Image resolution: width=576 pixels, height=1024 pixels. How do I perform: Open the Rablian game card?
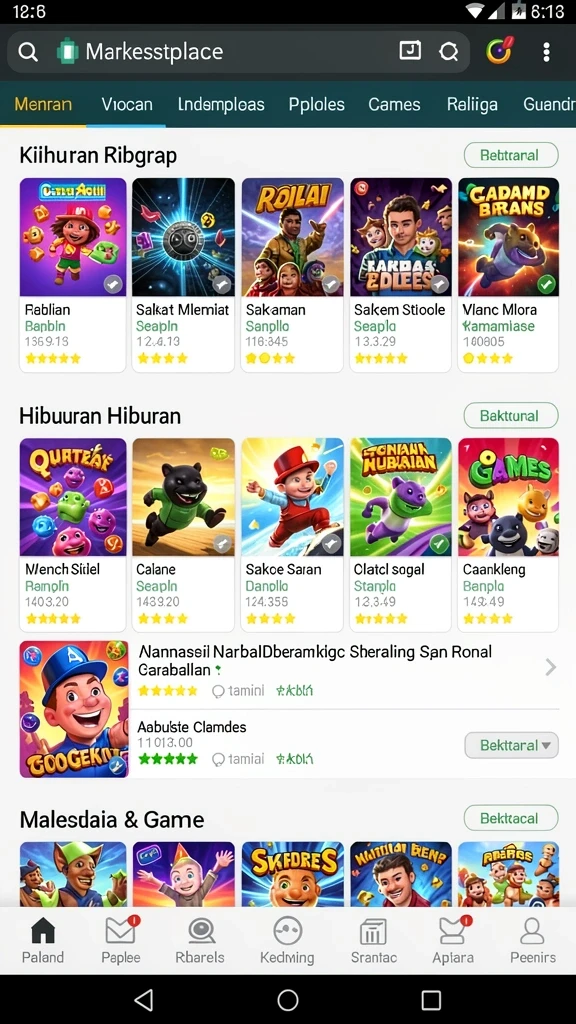[x=72, y=274]
